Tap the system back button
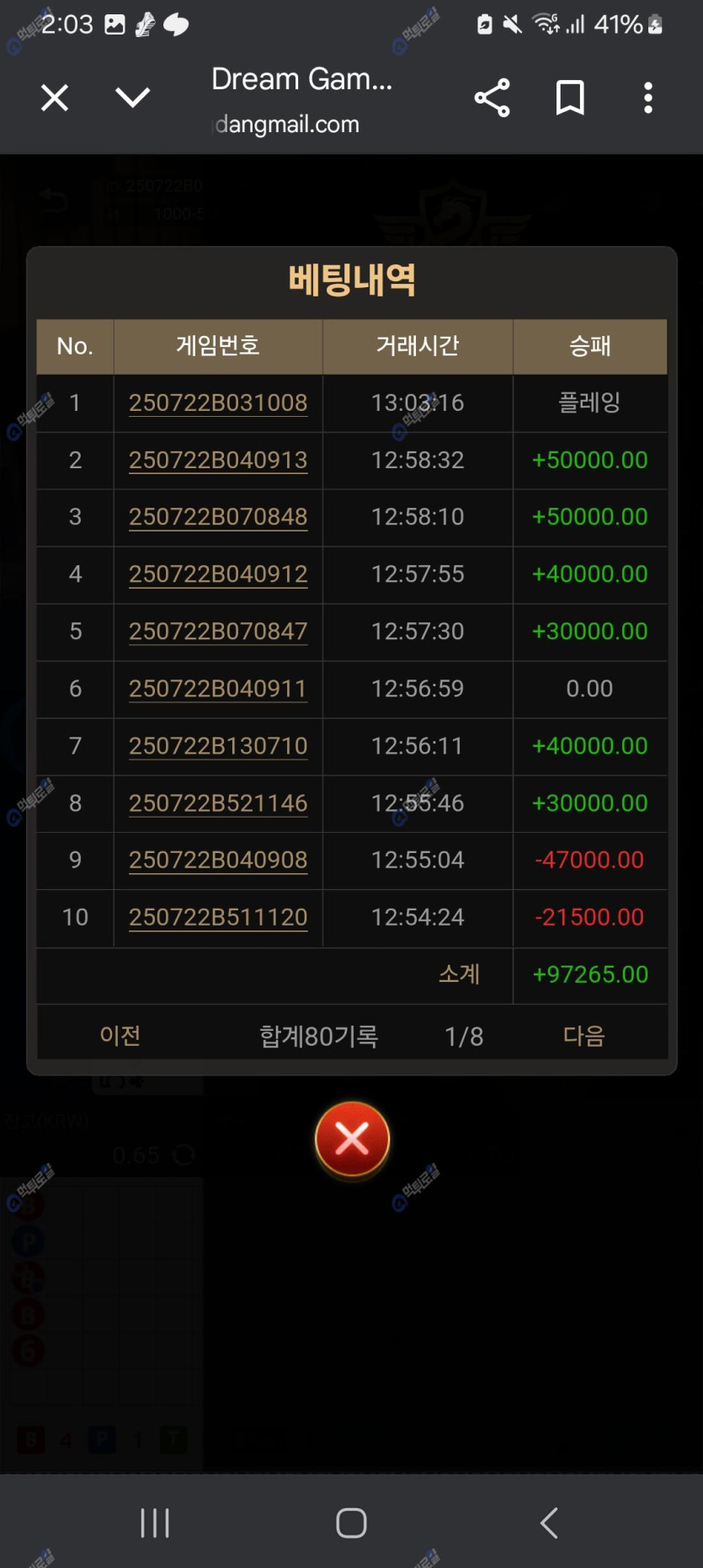The height and width of the screenshot is (1568, 703). pyautogui.click(x=549, y=1523)
